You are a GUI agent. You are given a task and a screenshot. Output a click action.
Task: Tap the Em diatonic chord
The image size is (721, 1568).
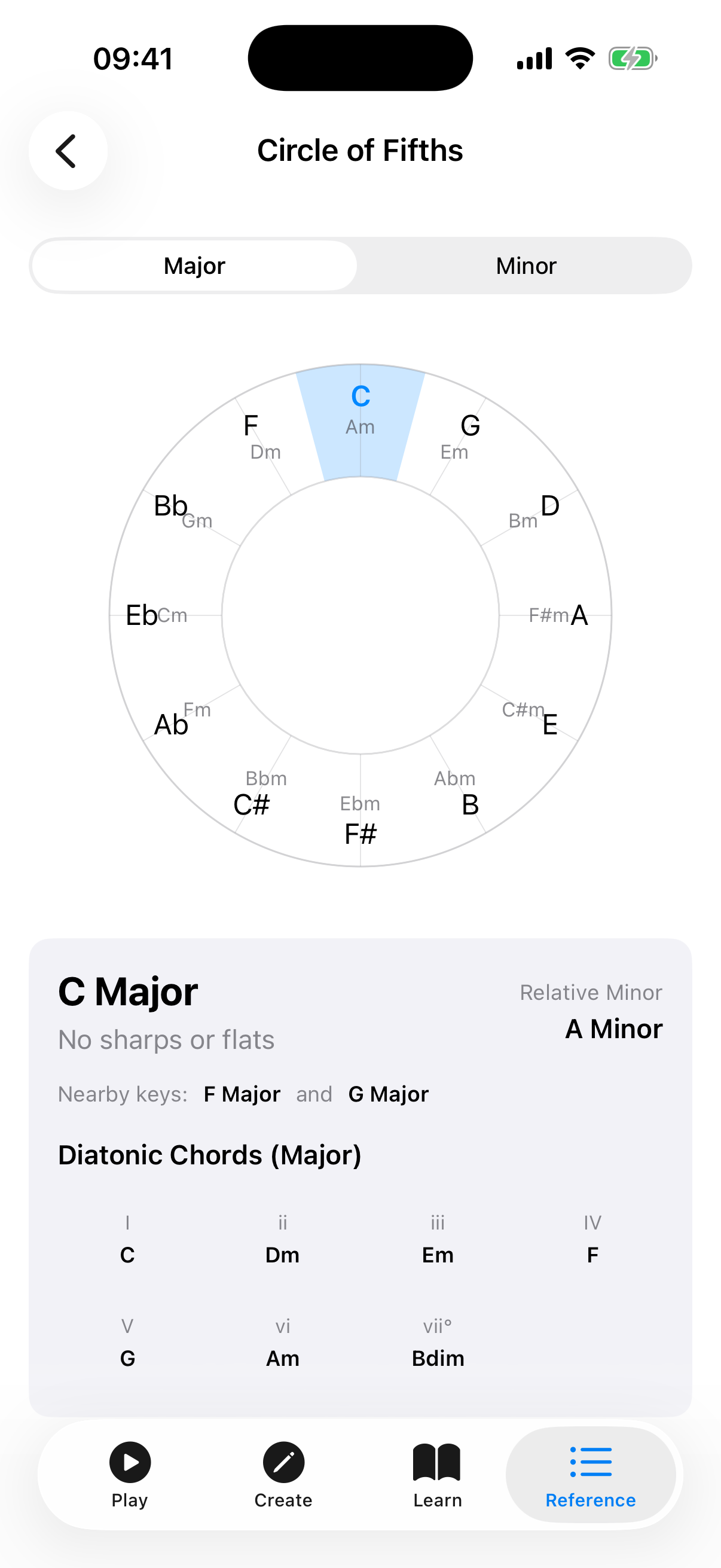[438, 1255]
